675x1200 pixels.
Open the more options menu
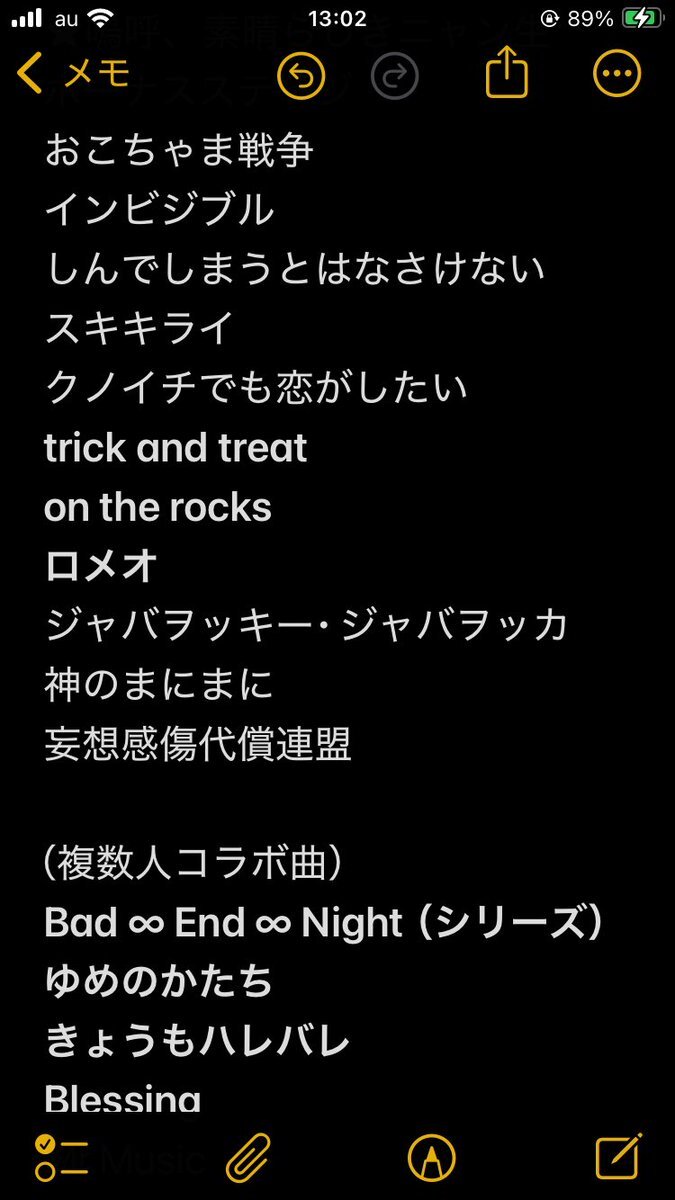617,74
